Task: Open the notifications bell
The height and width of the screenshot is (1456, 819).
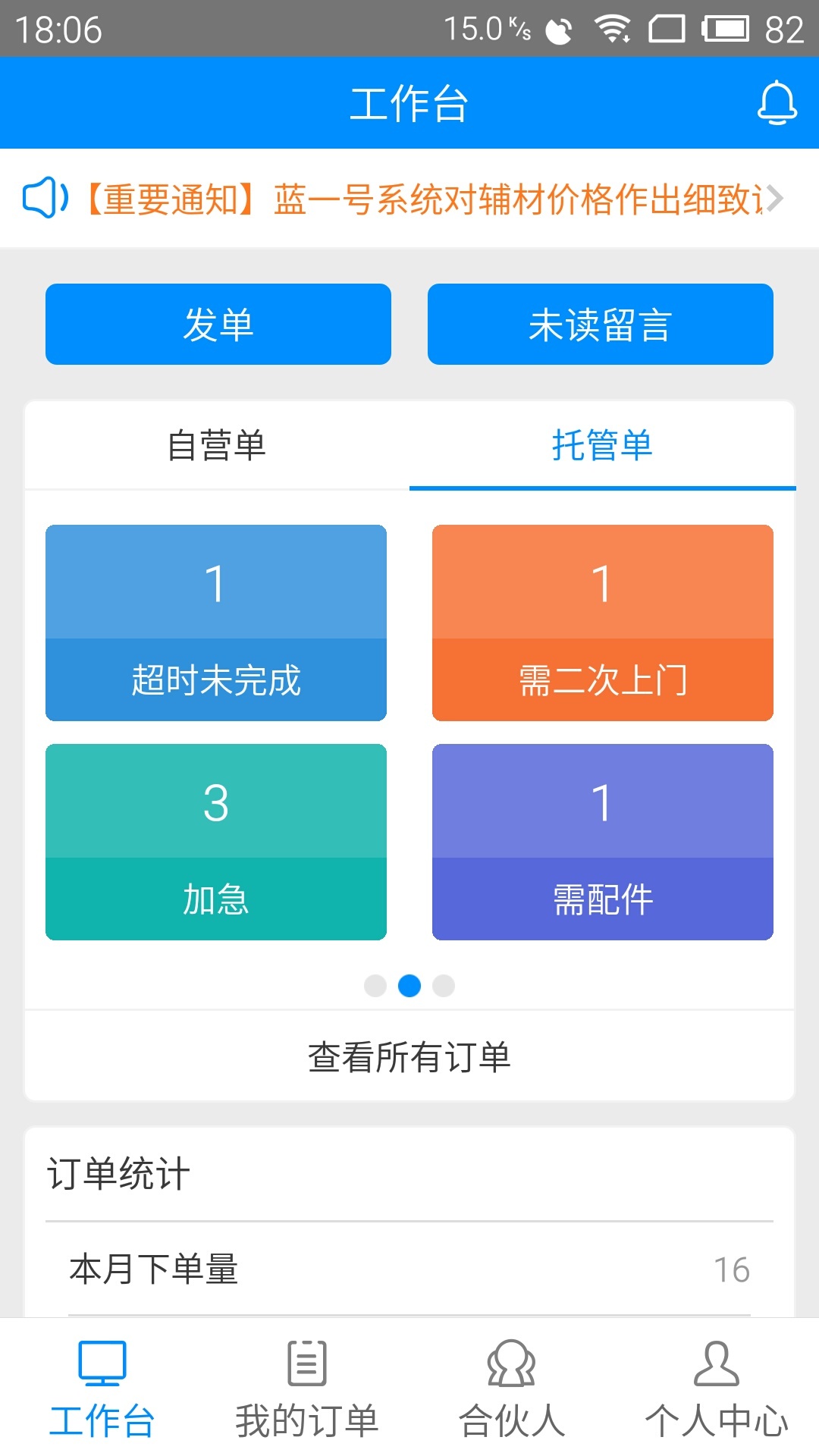Action: [x=777, y=103]
